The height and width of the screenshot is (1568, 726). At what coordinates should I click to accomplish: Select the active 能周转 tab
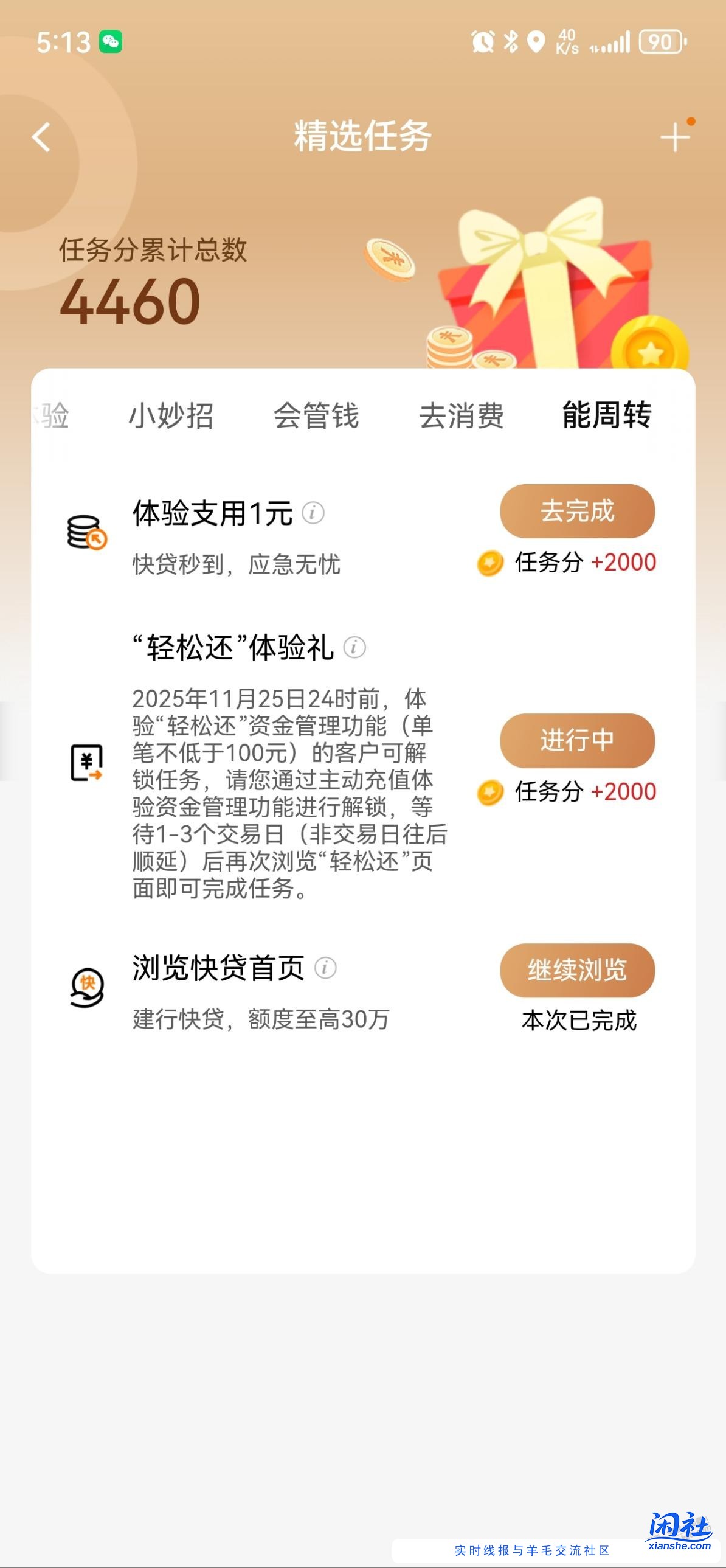click(x=606, y=417)
